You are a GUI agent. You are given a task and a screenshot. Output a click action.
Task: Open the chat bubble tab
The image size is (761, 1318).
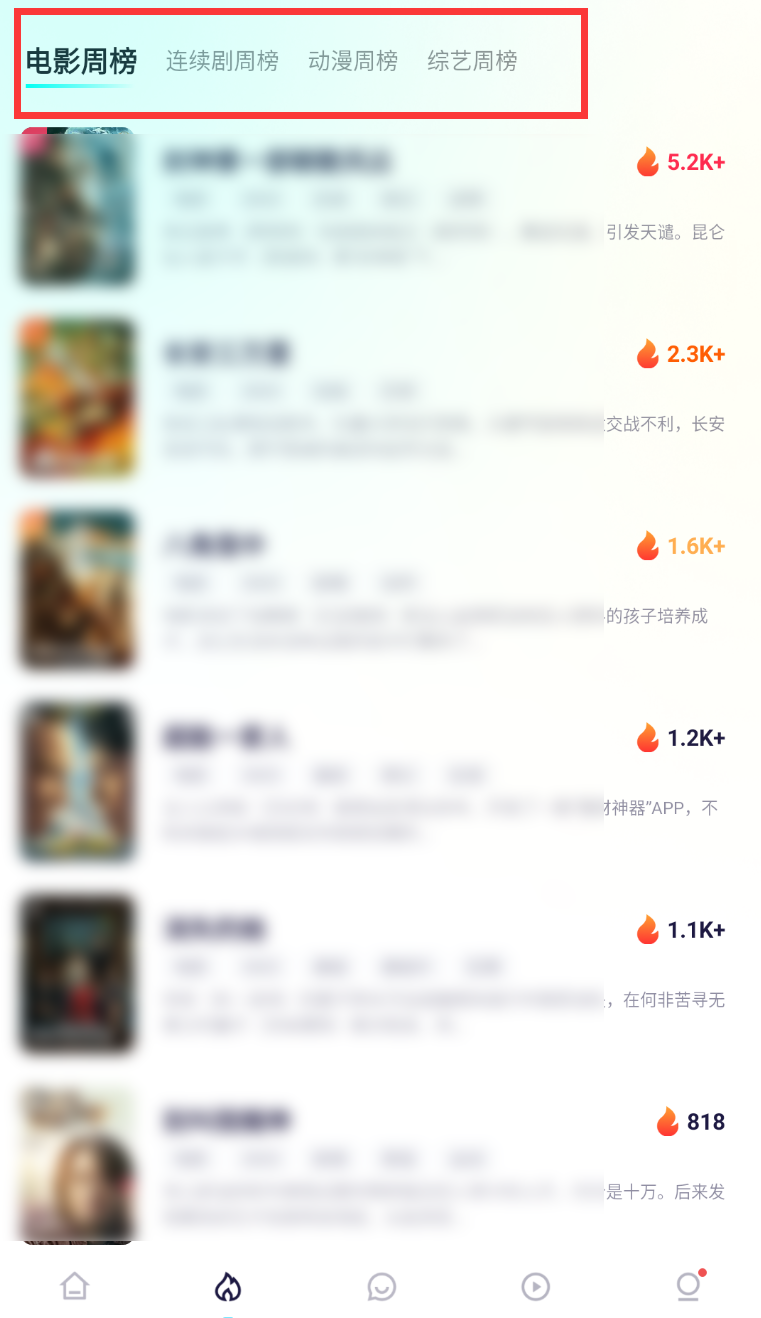[x=381, y=1286]
